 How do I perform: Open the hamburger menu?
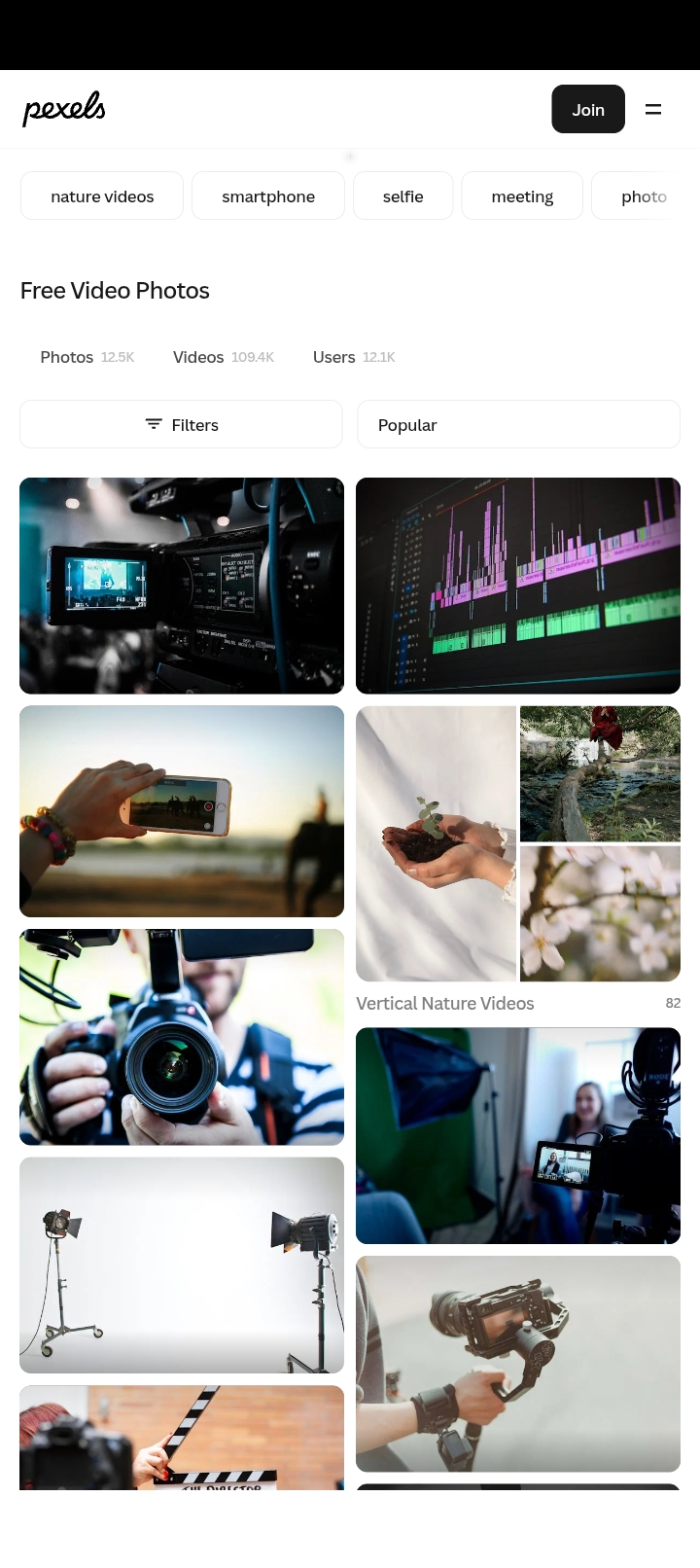coord(653,110)
